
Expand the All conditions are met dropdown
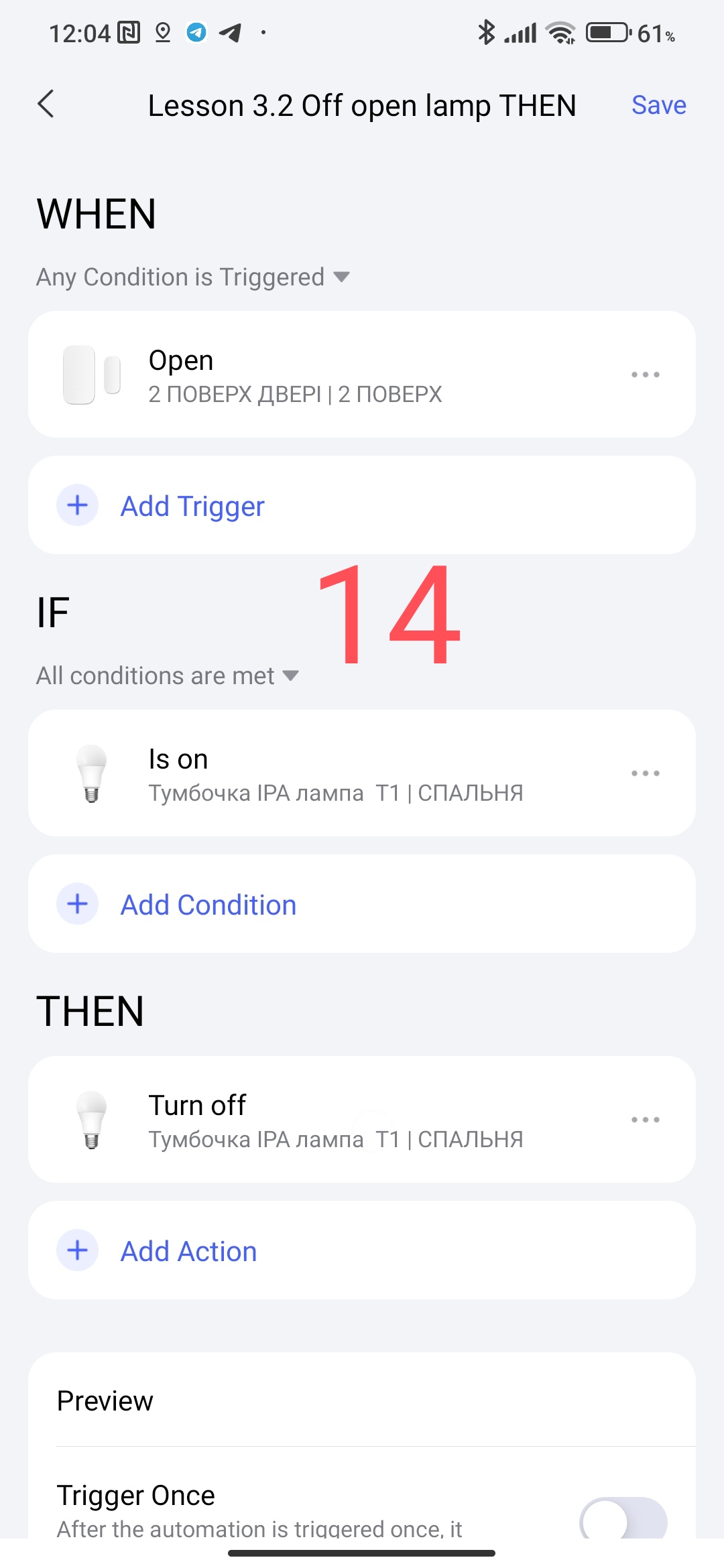click(x=168, y=676)
